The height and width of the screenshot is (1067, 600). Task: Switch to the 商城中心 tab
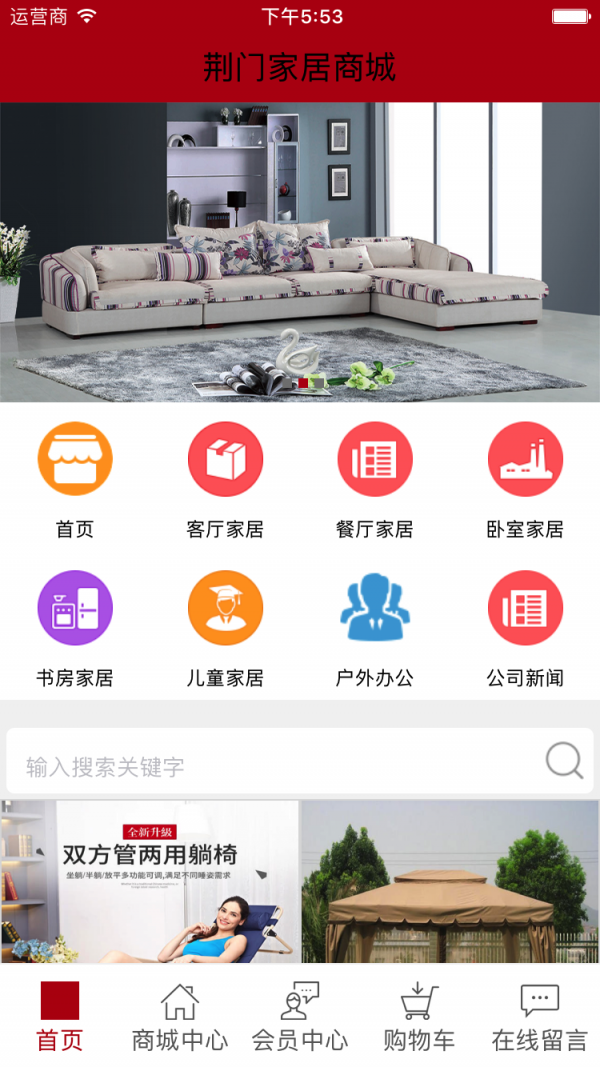(x=180, y=1016)
